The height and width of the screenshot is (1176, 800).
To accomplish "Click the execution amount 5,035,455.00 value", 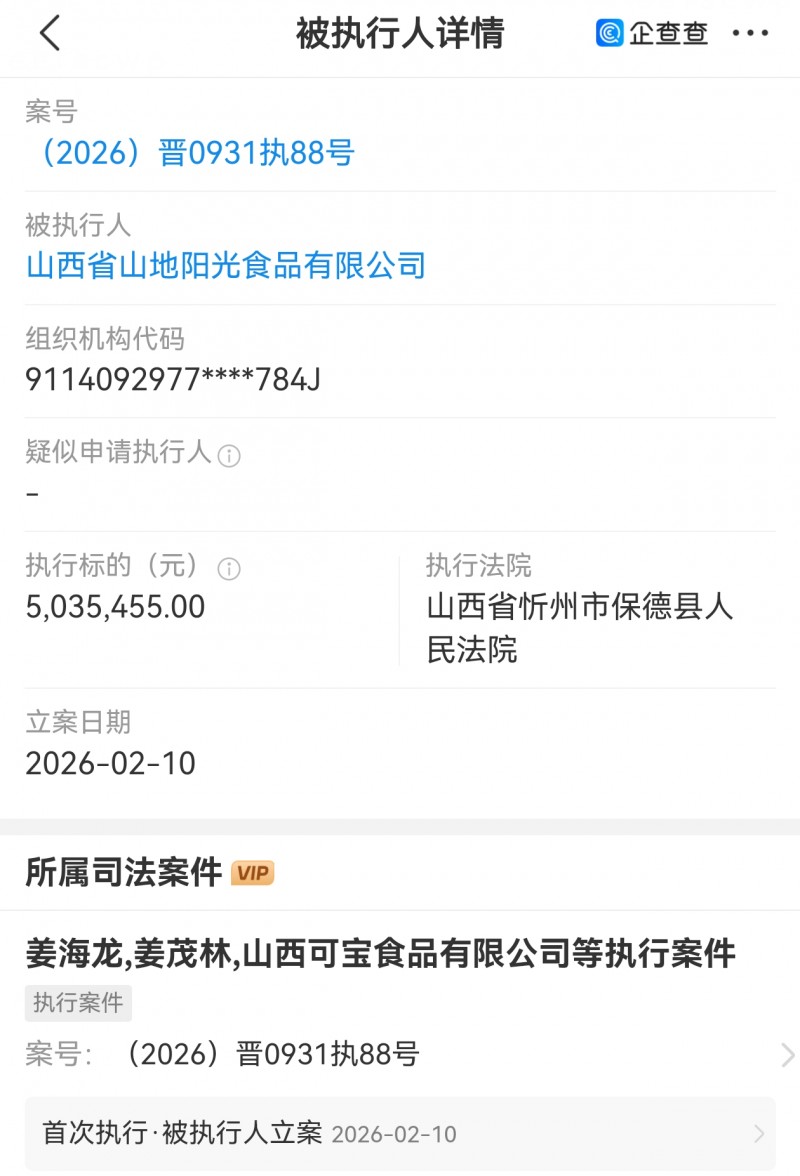I will 114,607.
